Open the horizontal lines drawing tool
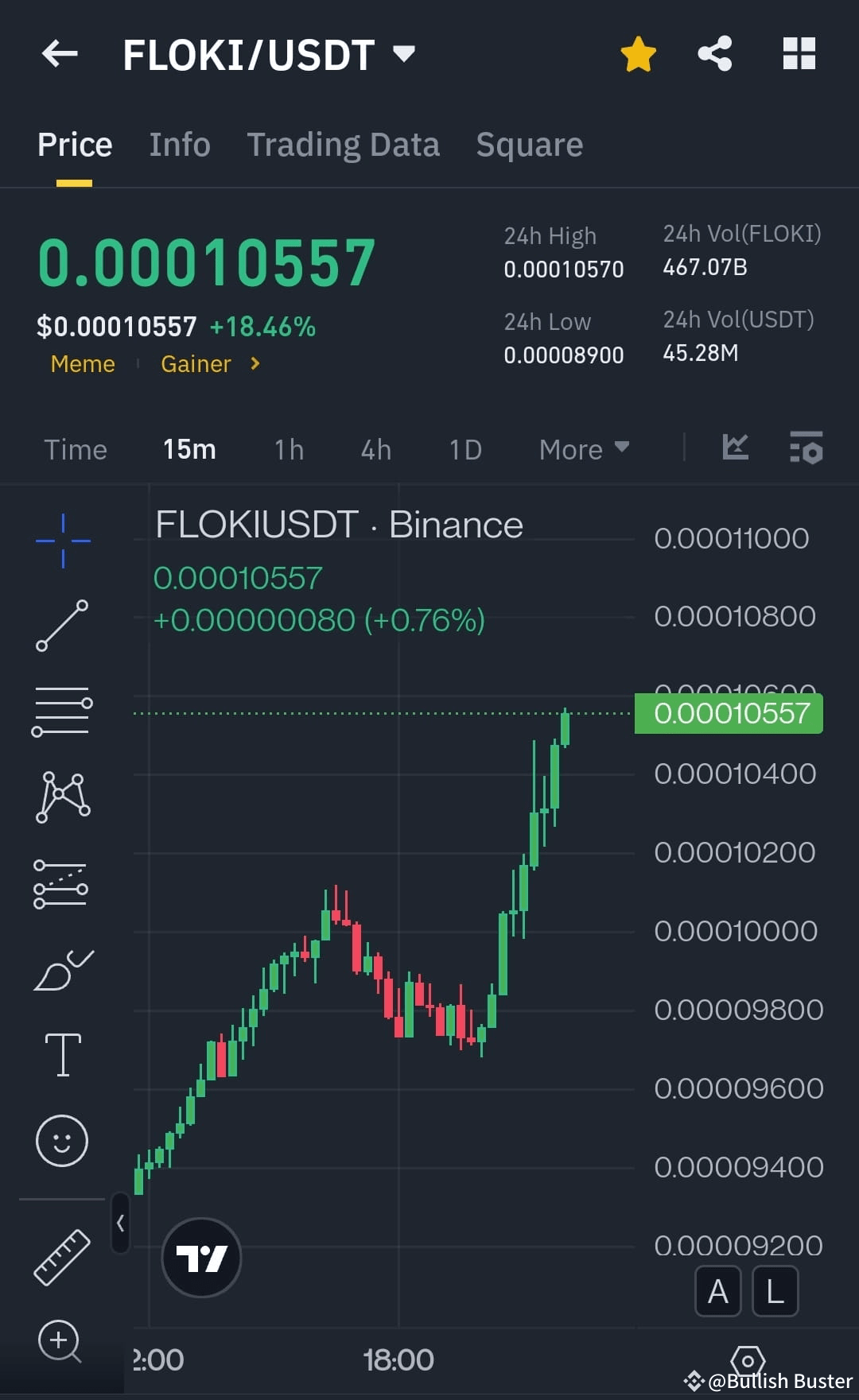 click(x=62, y=710)
